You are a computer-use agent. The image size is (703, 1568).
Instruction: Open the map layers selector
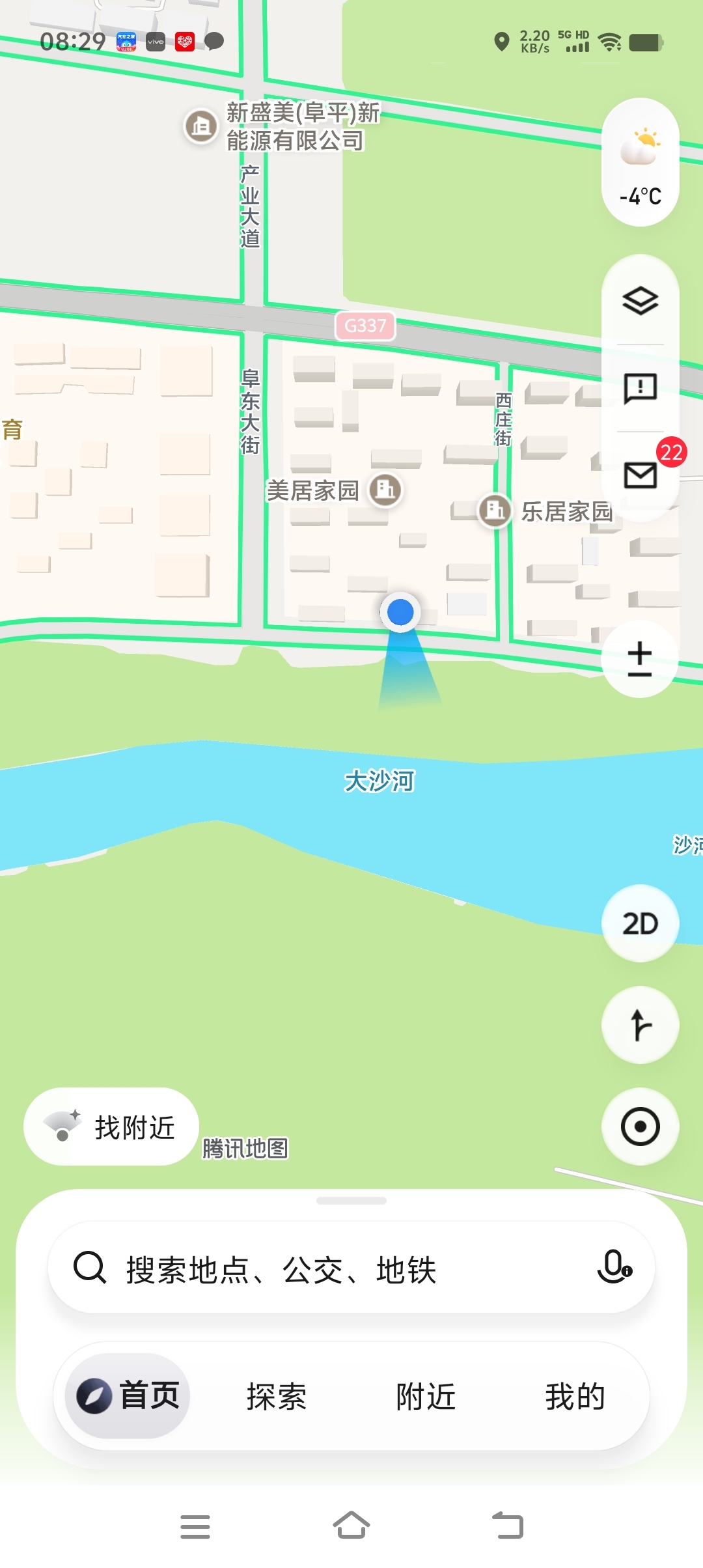pyautogui.click(x=641, y=301)
